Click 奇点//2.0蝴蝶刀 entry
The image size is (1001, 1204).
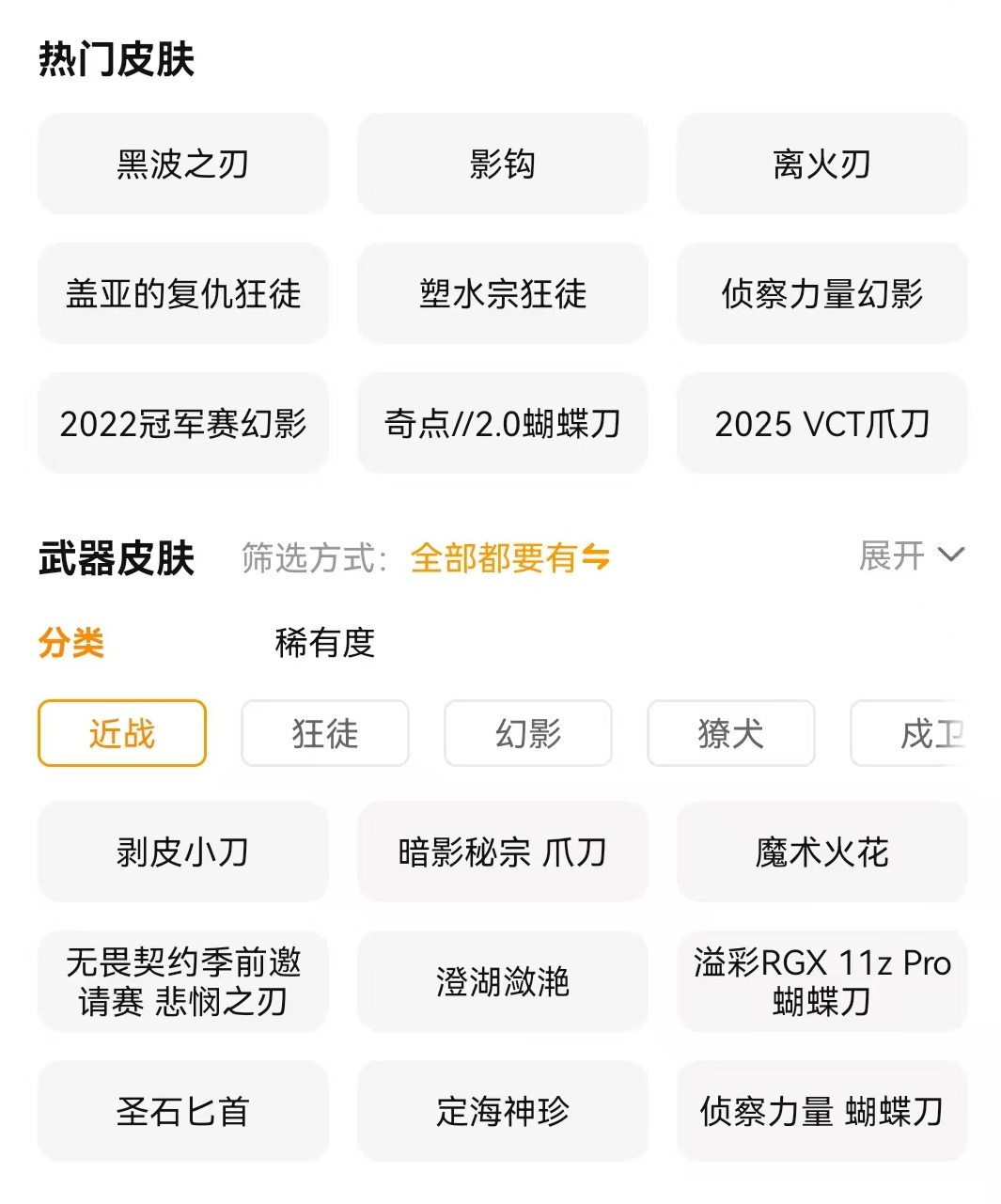coord(502,423)
